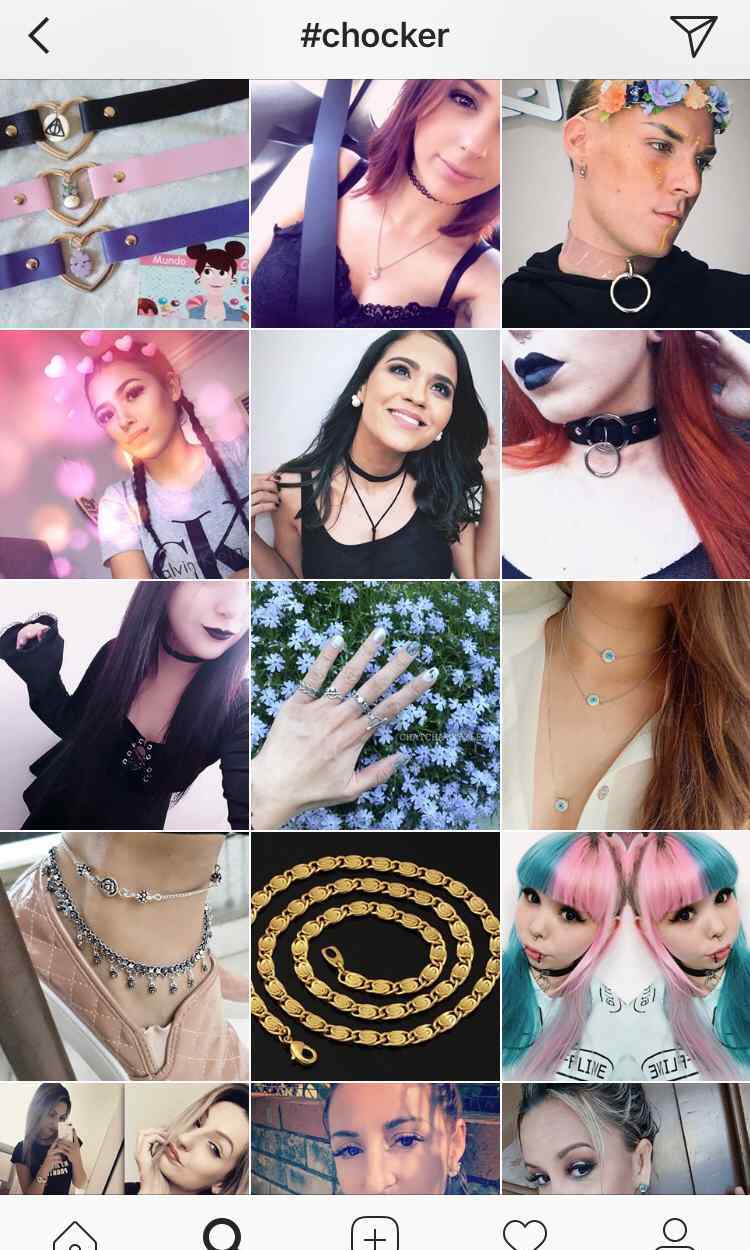Switch to the Profile tab

pyautogui.click(x=675, y=1235)
